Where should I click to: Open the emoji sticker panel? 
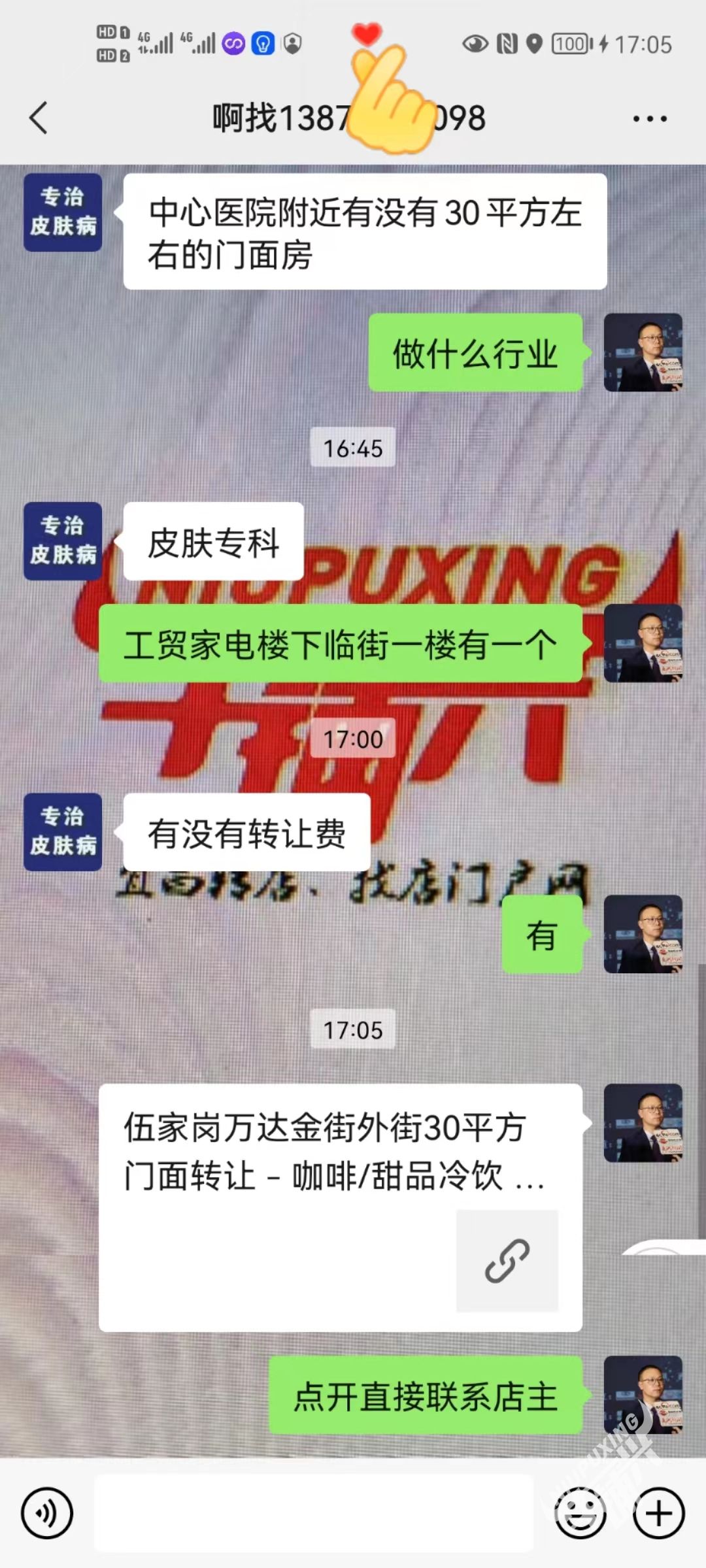coord(580,1512)
